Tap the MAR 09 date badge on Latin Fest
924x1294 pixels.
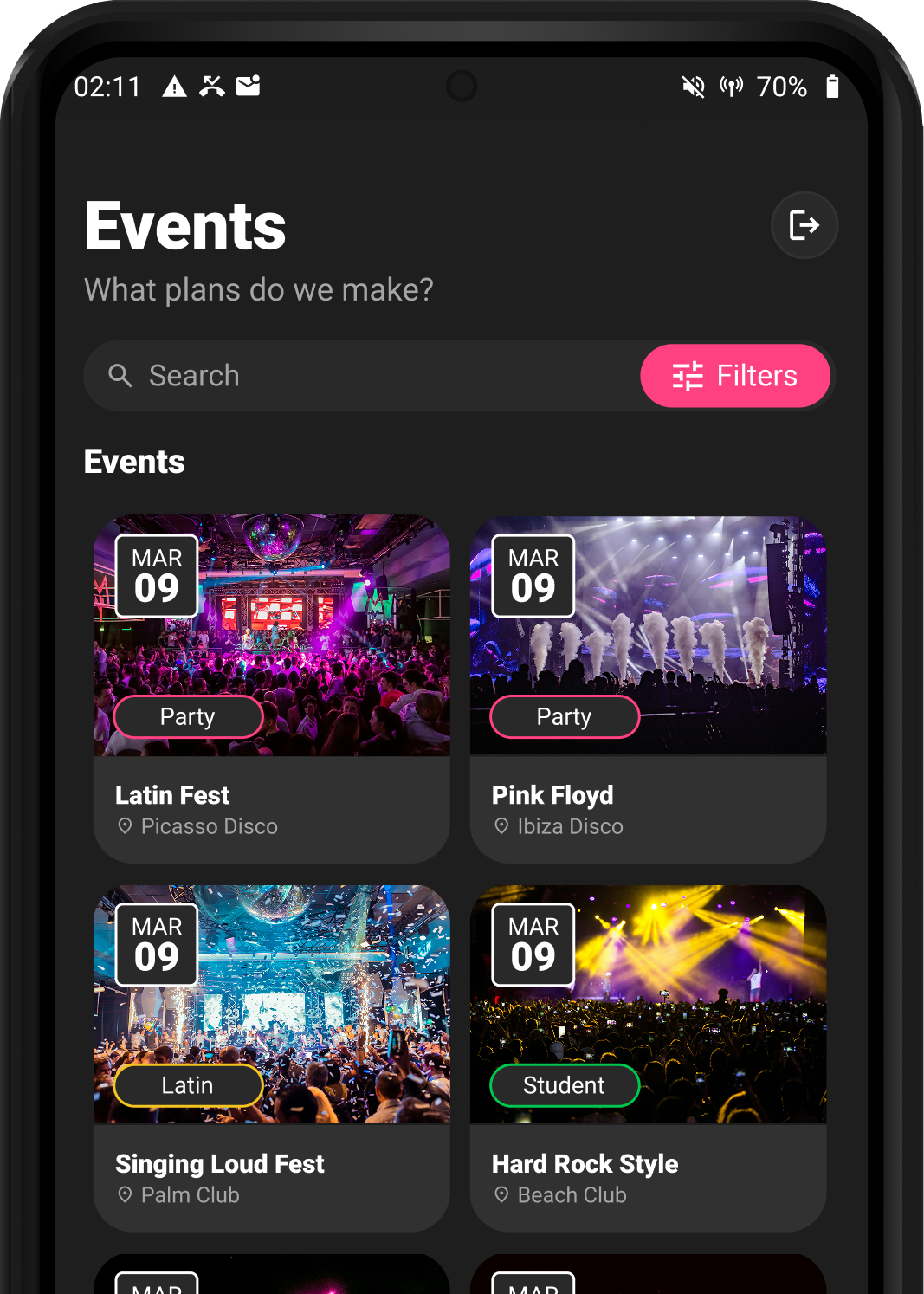coord(156,574)
